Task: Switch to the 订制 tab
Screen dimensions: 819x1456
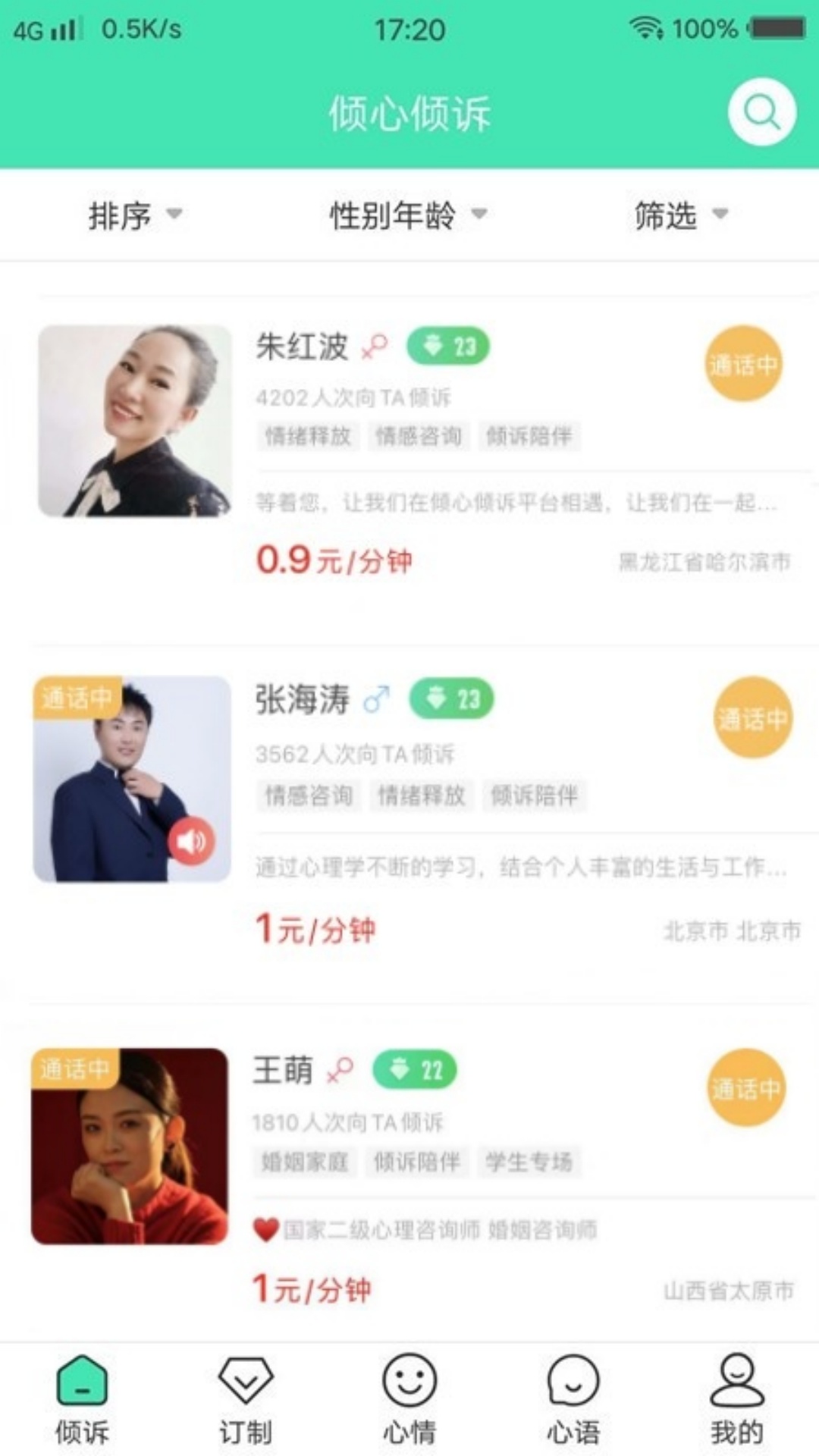Action: click(x=246, y=1400)
